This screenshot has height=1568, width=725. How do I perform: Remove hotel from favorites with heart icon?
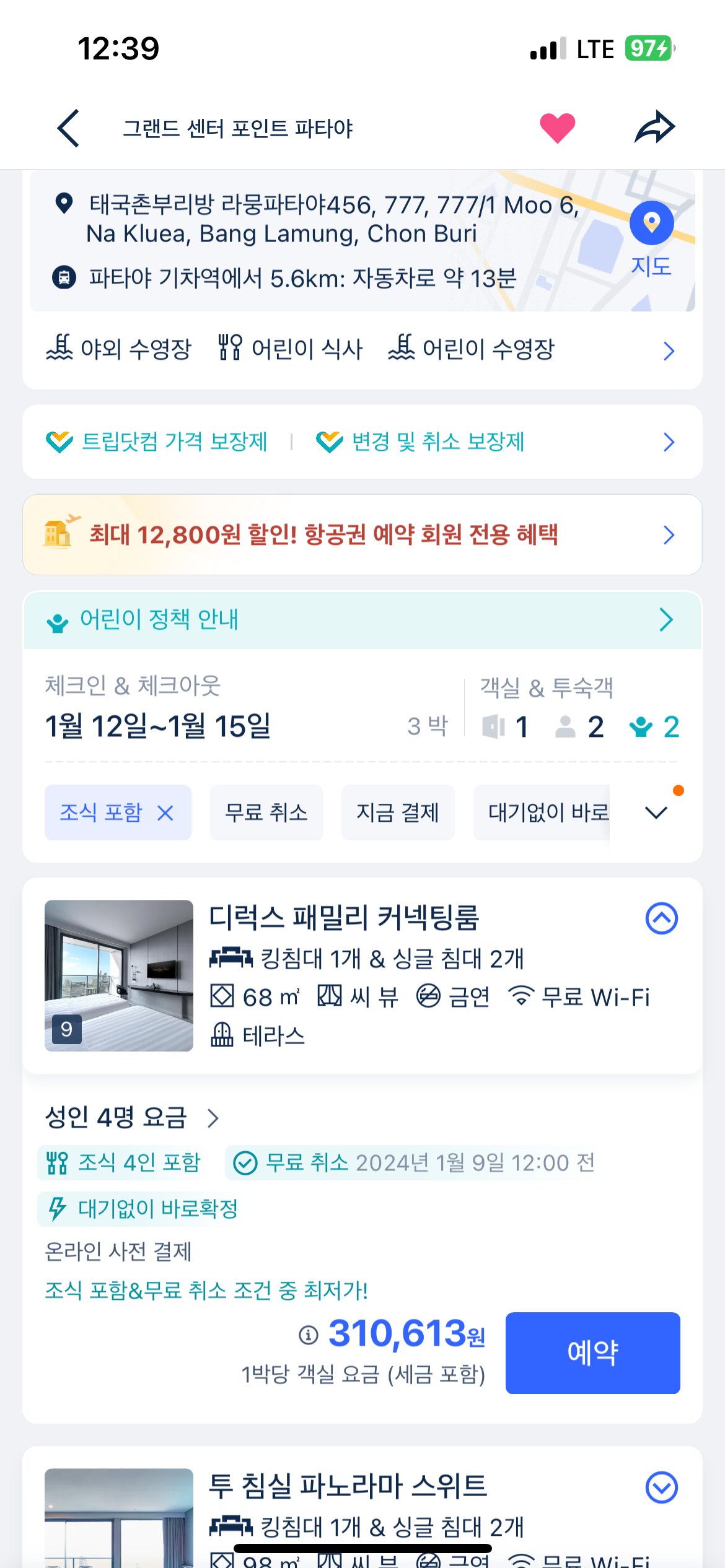557,128
